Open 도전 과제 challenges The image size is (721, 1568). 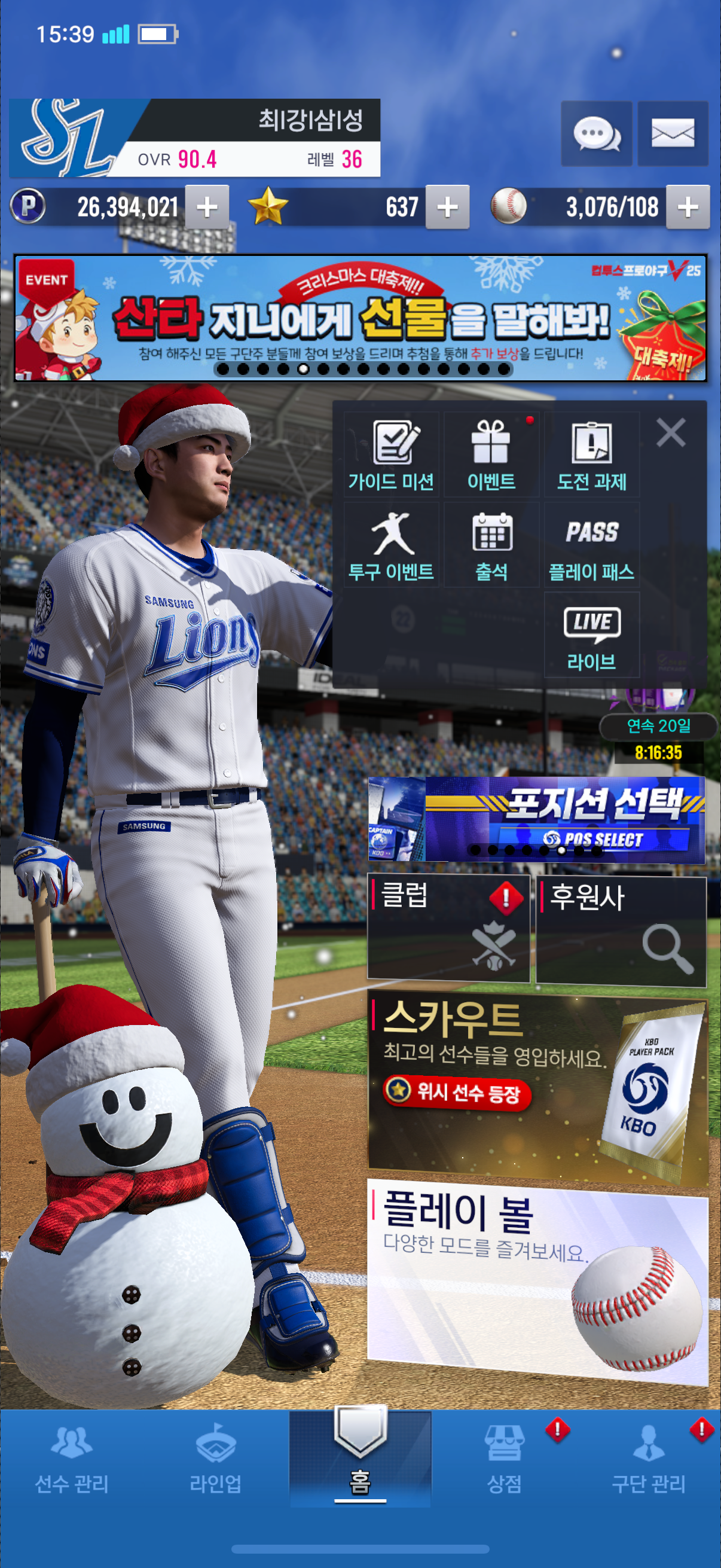coord(591,454)
